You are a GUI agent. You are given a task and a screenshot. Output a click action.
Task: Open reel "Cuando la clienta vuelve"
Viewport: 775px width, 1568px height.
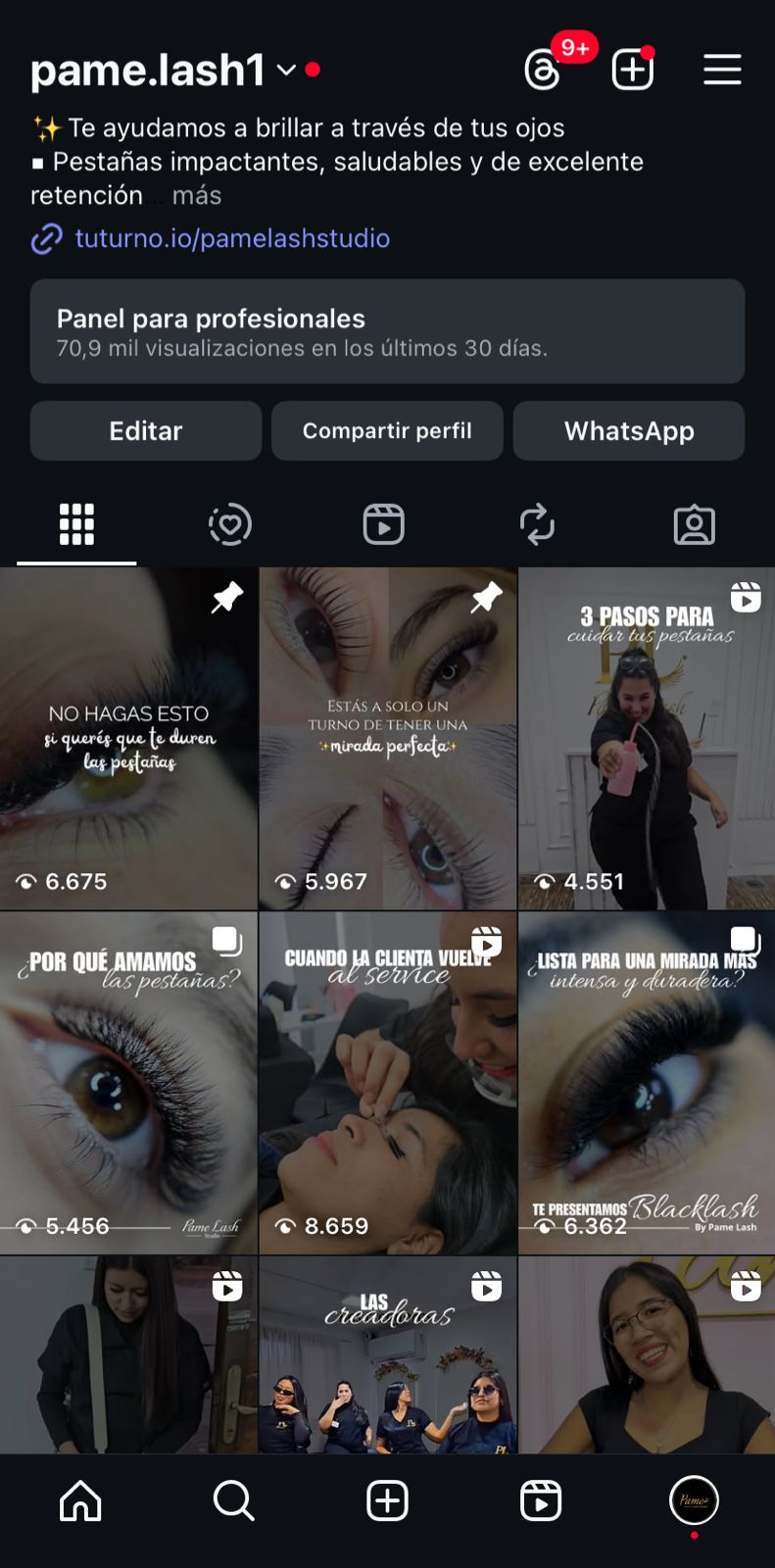[x=387, y=1084]
